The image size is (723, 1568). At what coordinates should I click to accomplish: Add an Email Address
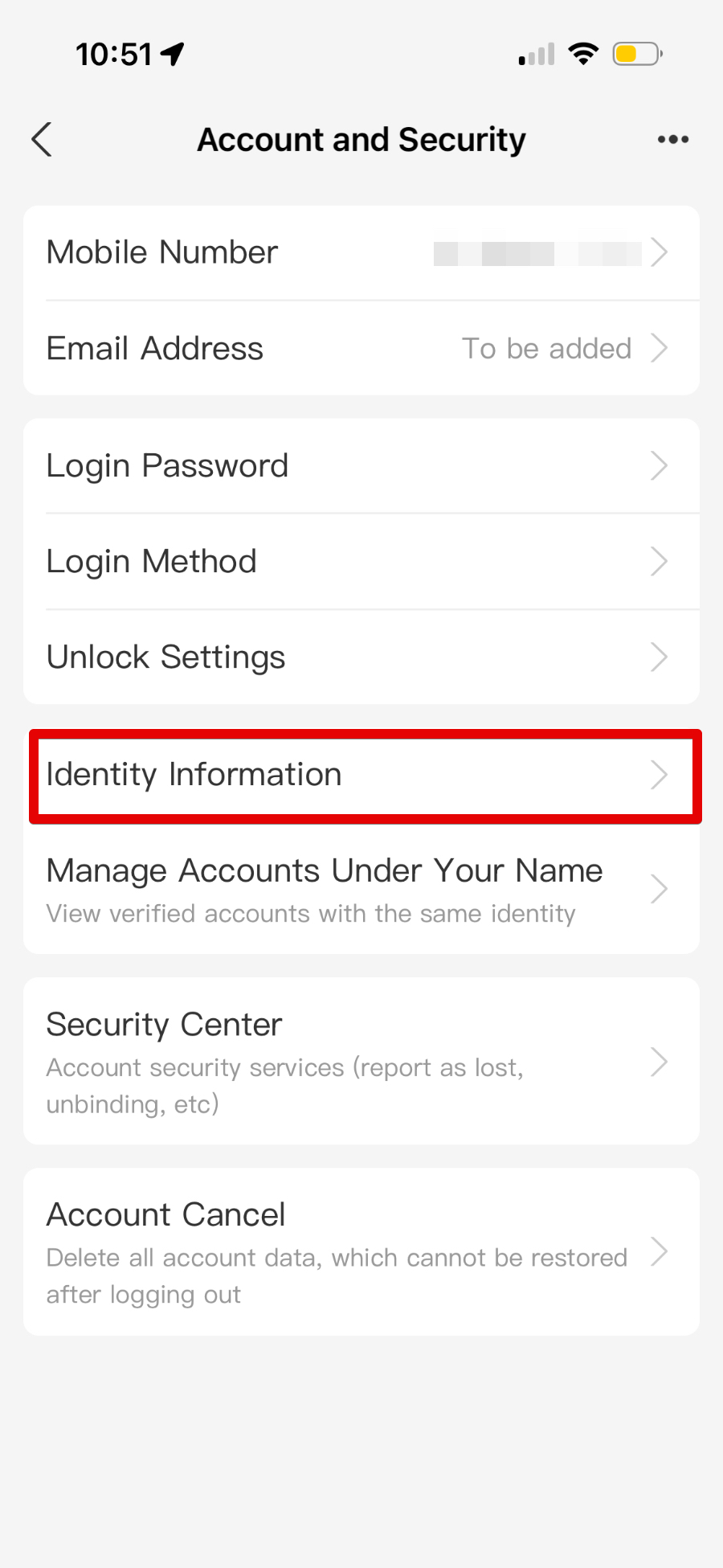tap(361, 349)
